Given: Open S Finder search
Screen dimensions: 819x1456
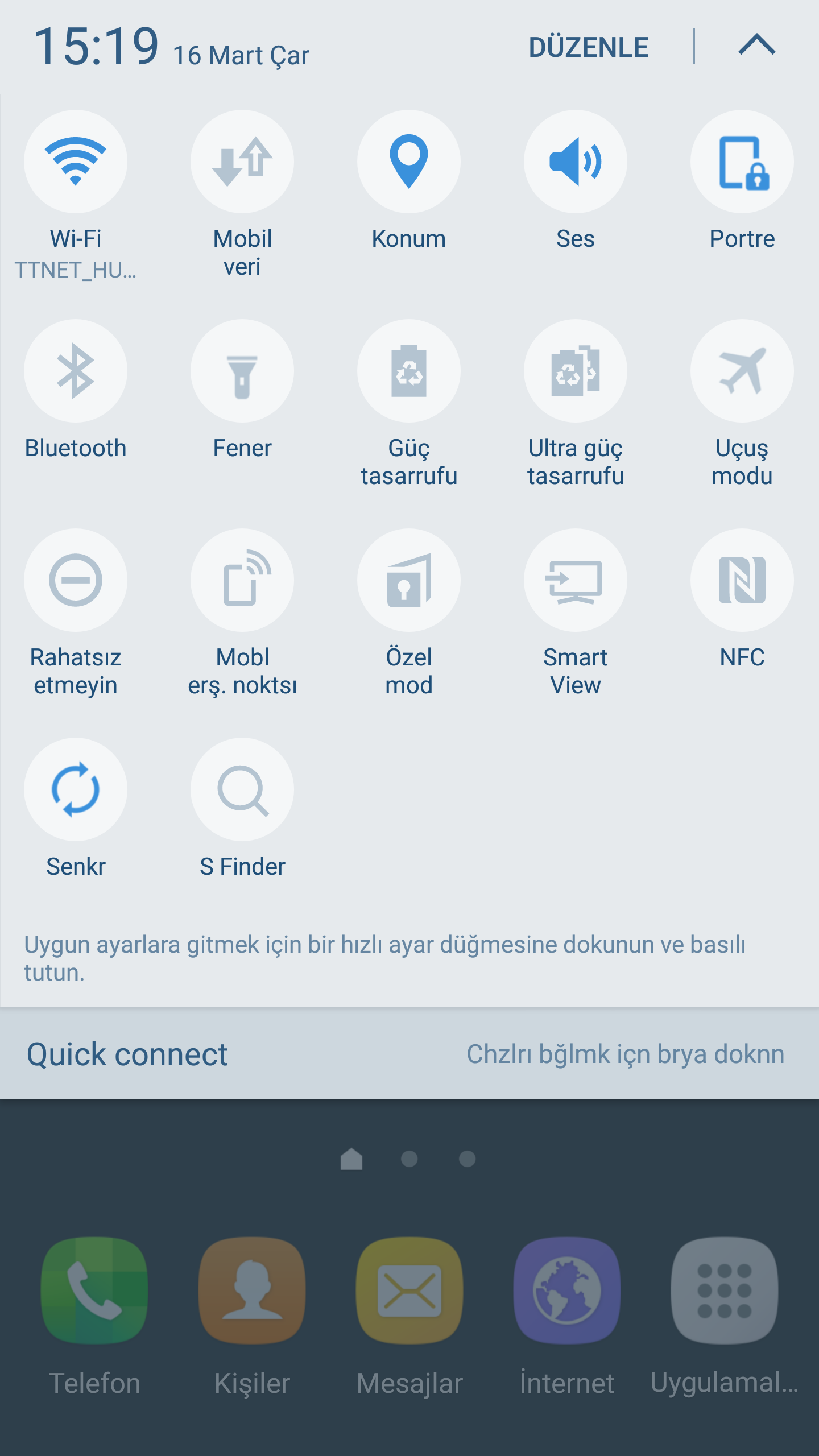Looking at the screenshot, I should point(242,789).
